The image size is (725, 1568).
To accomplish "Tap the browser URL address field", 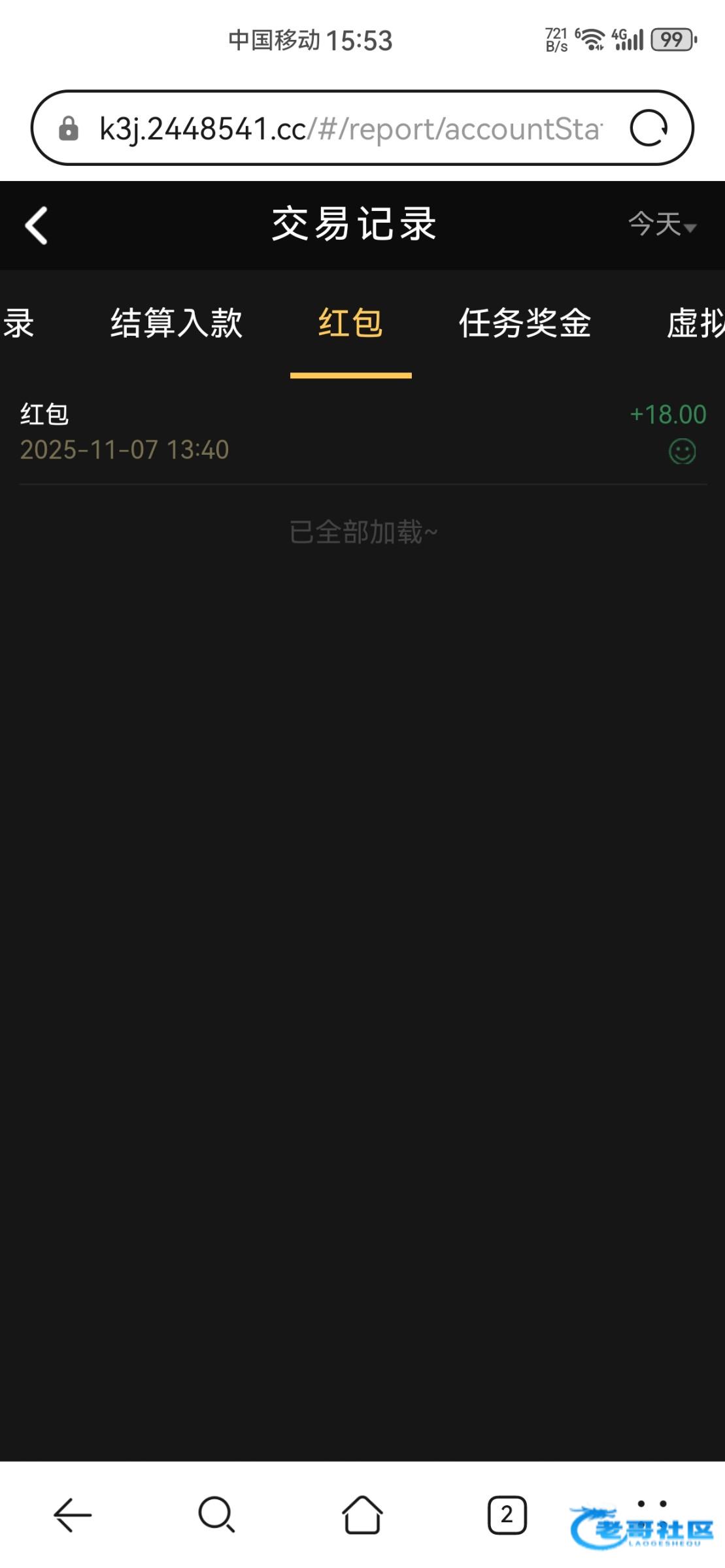I will pos(350,128).
